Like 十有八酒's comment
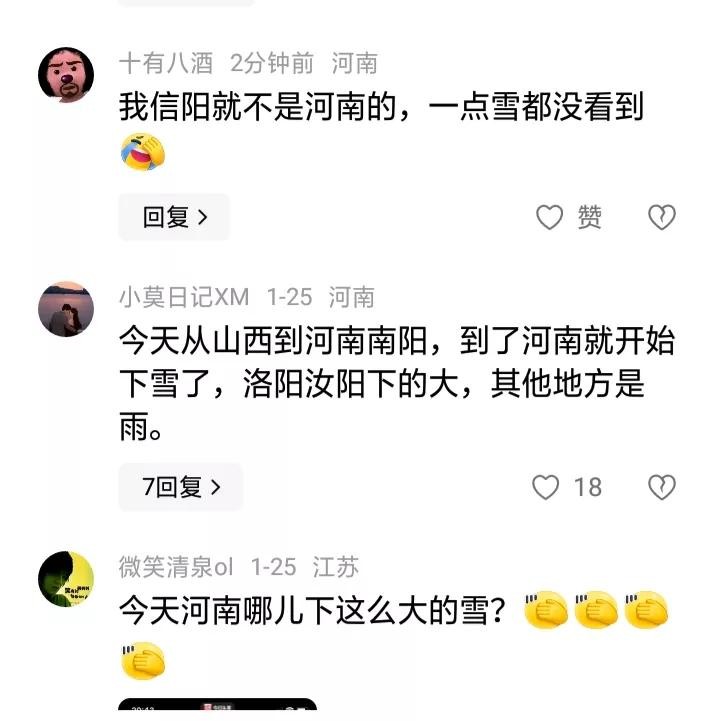The height and width of the screenshot is (721, 719). click(x=550, y=217)
